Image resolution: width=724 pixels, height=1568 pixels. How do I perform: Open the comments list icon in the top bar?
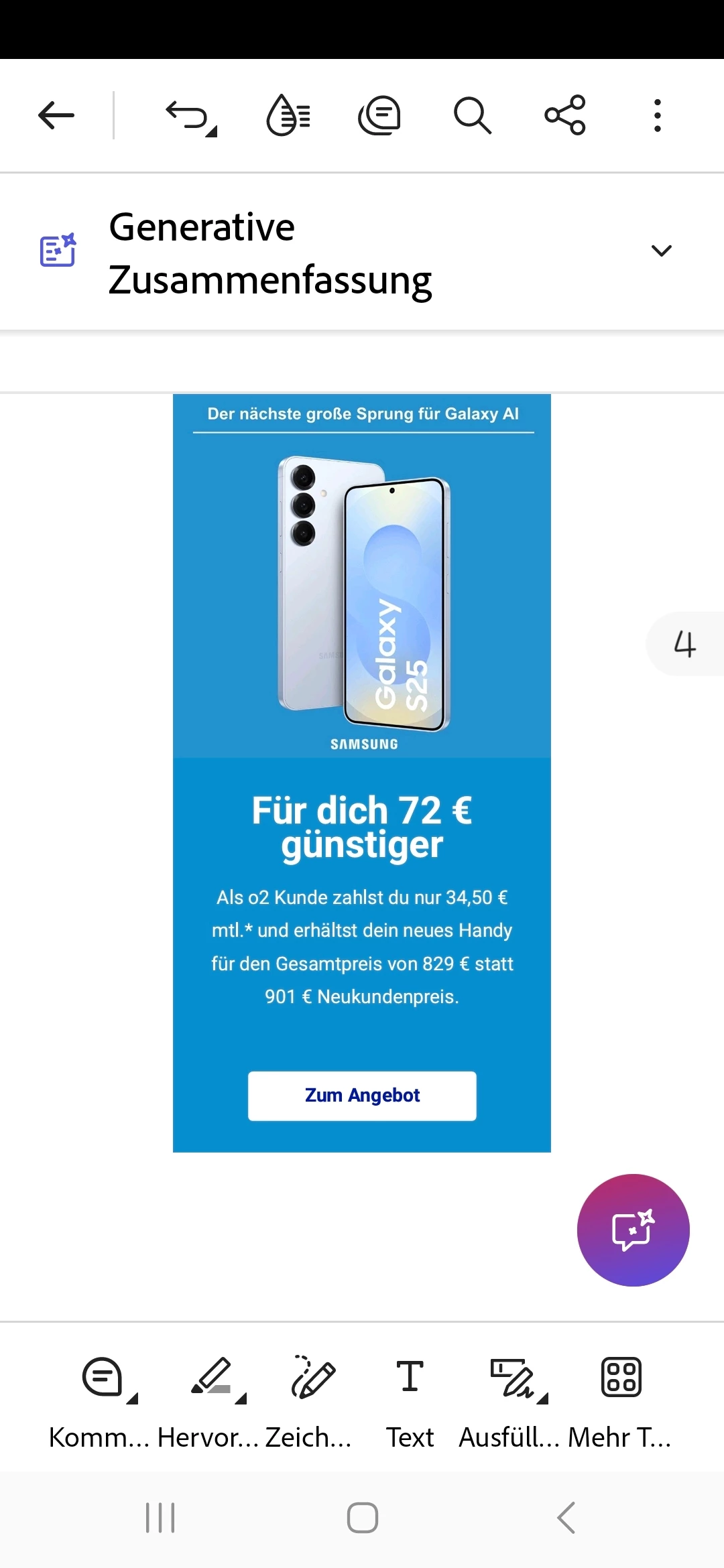tap(379, 115)
